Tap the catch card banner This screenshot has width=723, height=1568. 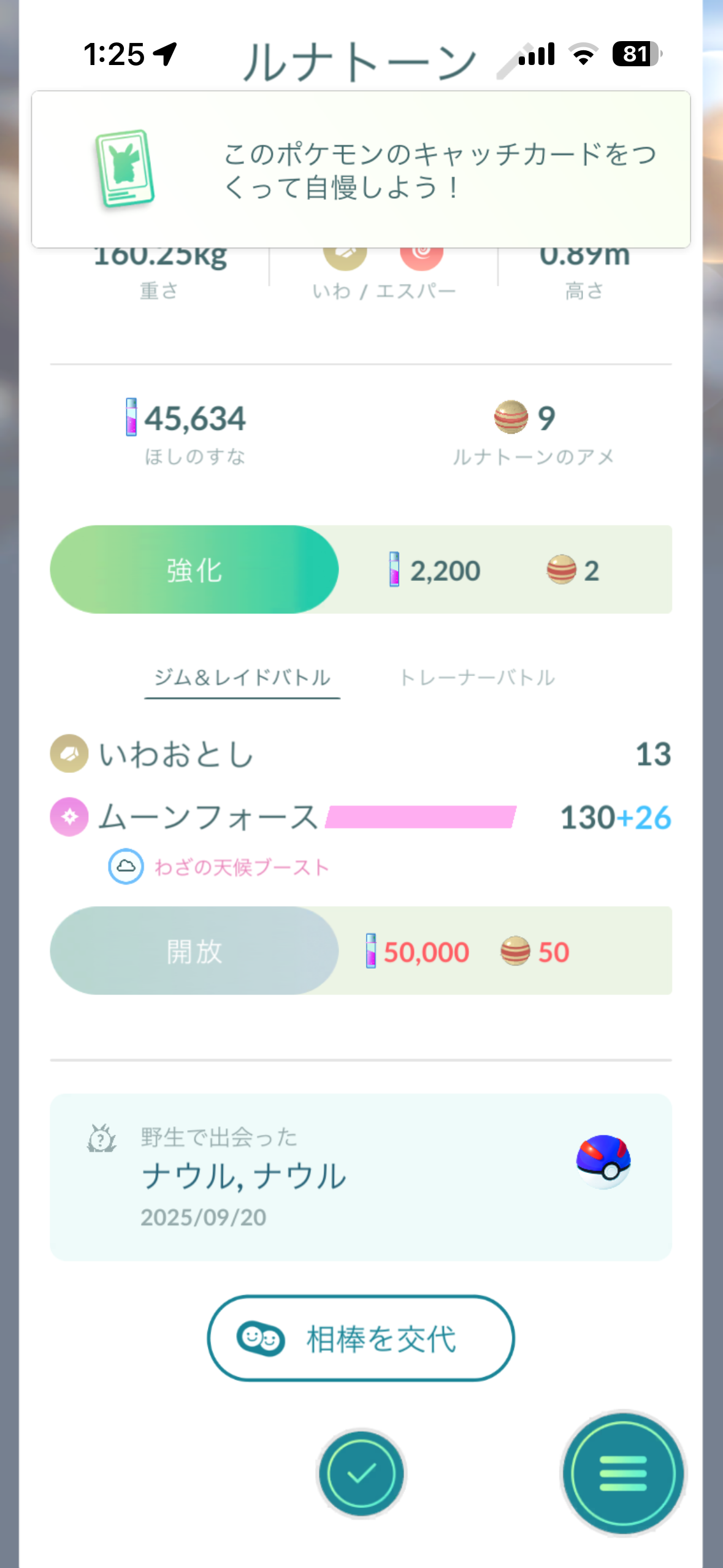pyautogui.click(x=361, y=169)
